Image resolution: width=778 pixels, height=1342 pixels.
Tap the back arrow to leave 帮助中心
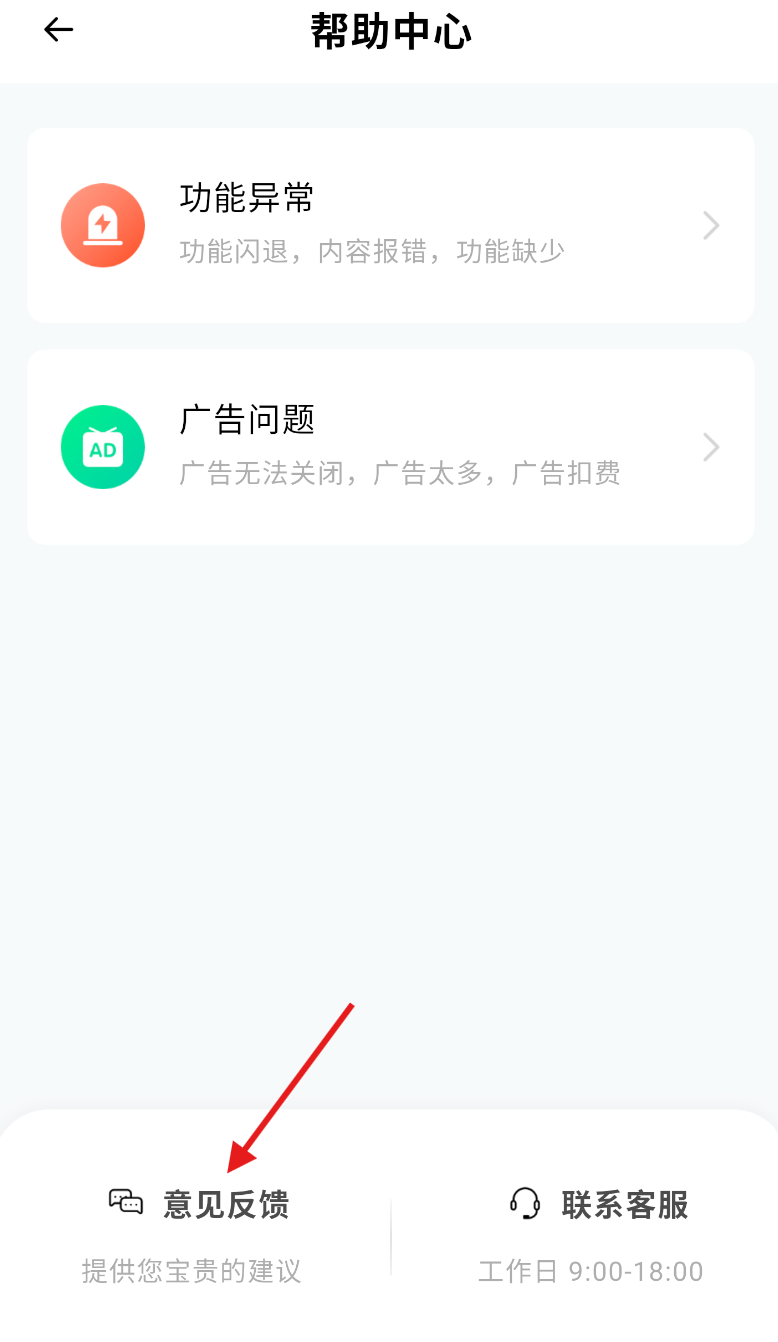[57, 30]
